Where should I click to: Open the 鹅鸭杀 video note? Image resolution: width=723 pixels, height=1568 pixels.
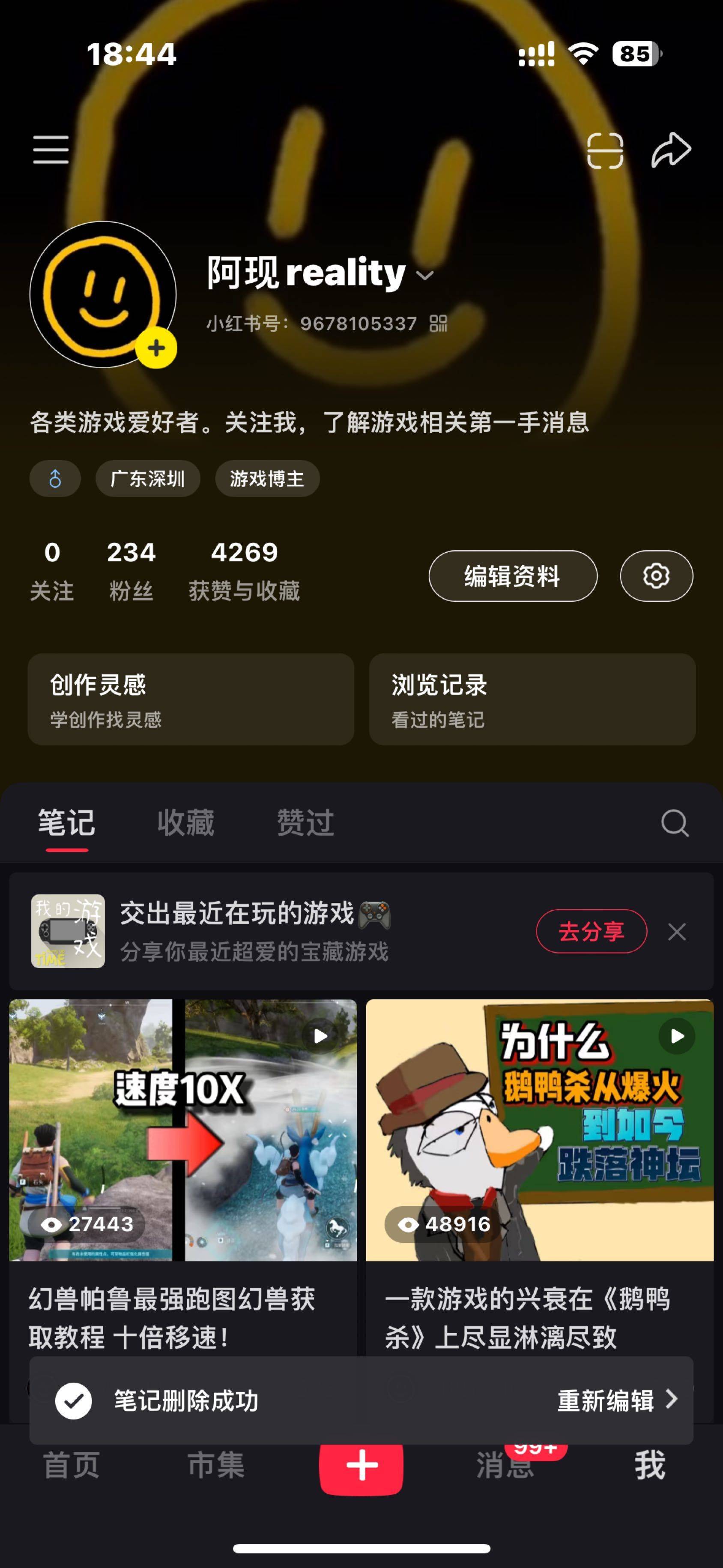coord(539,1130)
